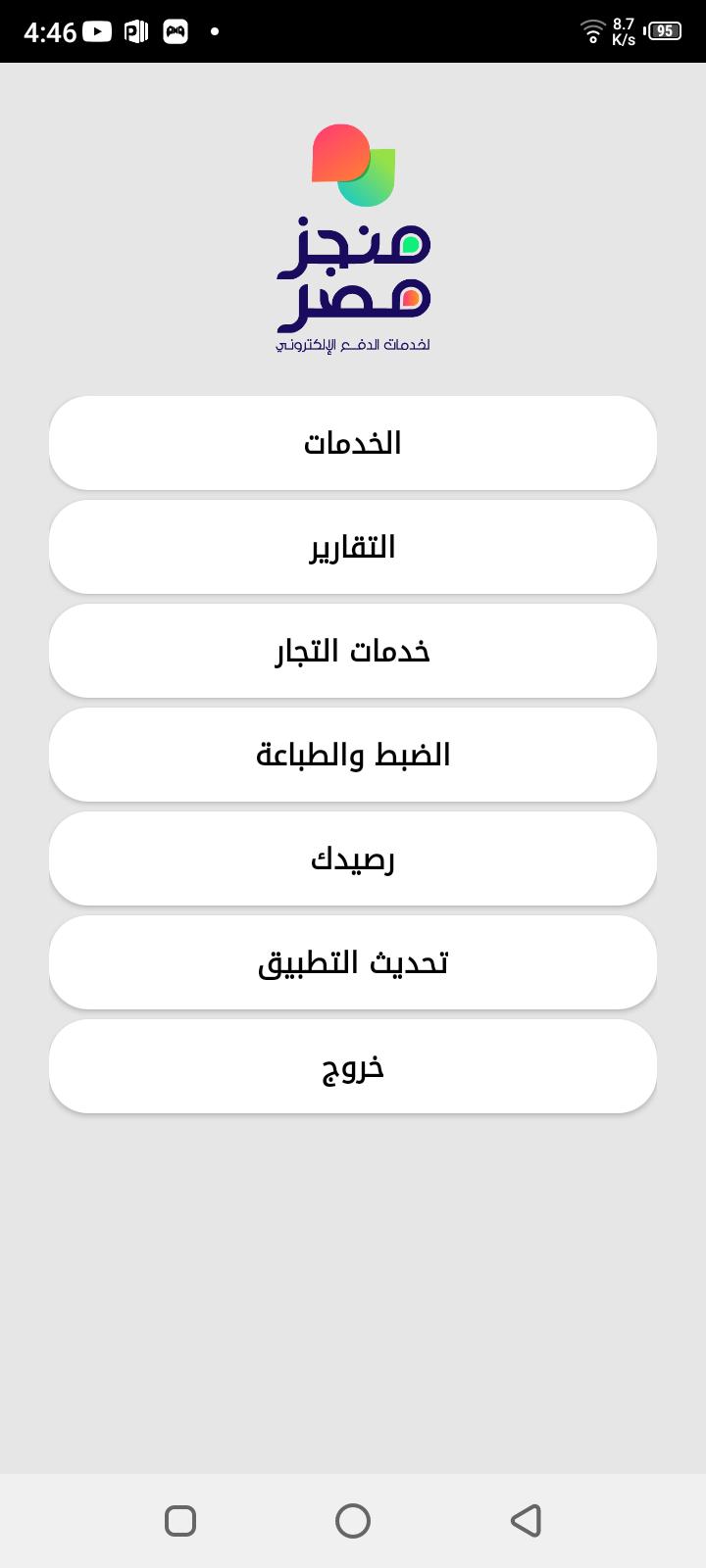The image size is (706, 1568).
Task: Tap تحديث التطبيق (Update app)
Action: coord(353,962)
